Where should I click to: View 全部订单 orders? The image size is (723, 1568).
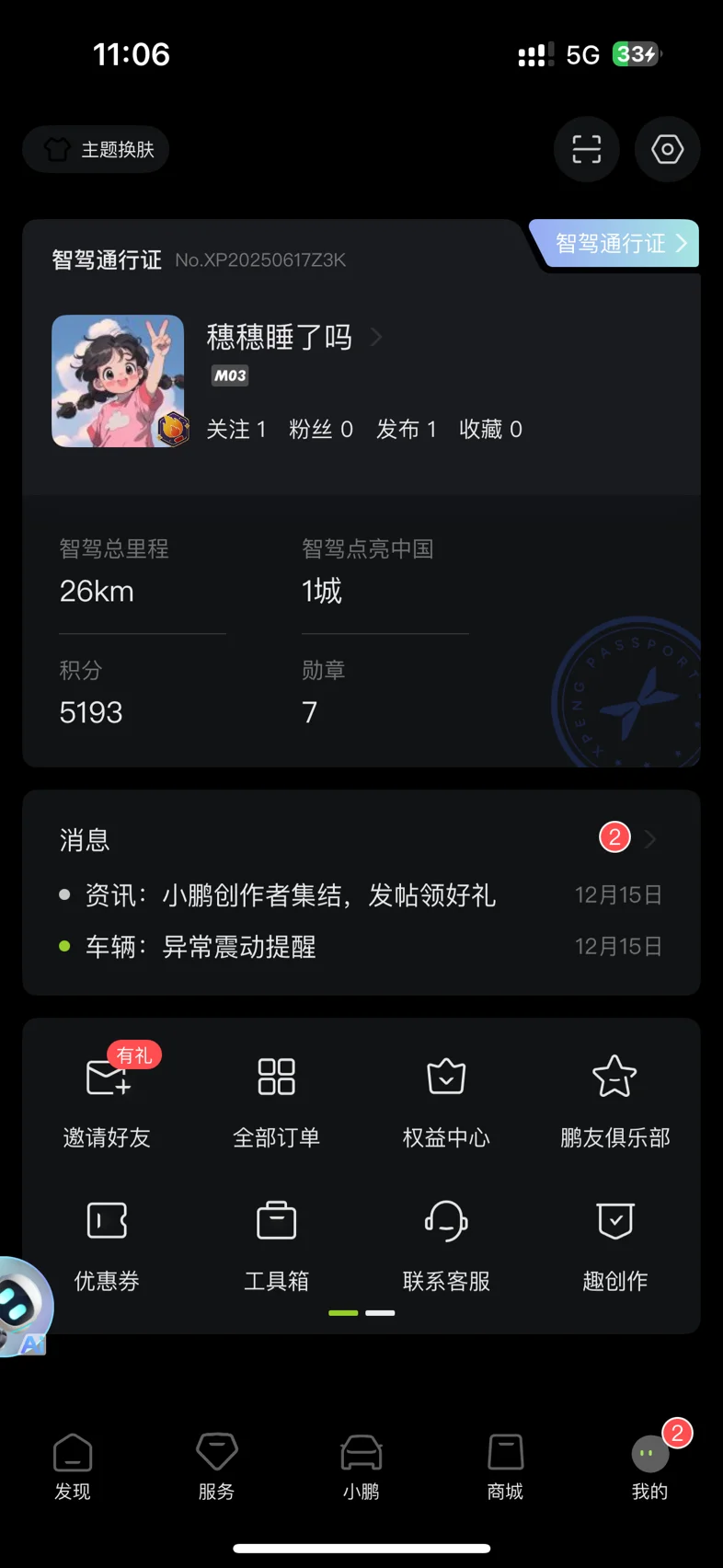(276, 1097)
